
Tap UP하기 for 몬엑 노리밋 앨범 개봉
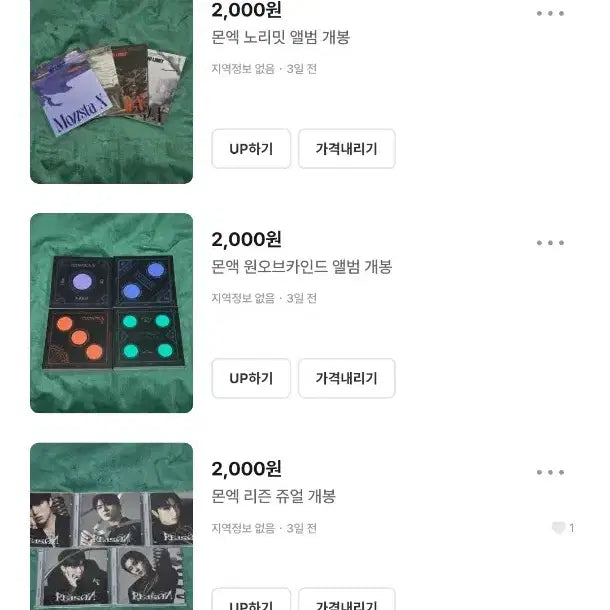point(251,149)
